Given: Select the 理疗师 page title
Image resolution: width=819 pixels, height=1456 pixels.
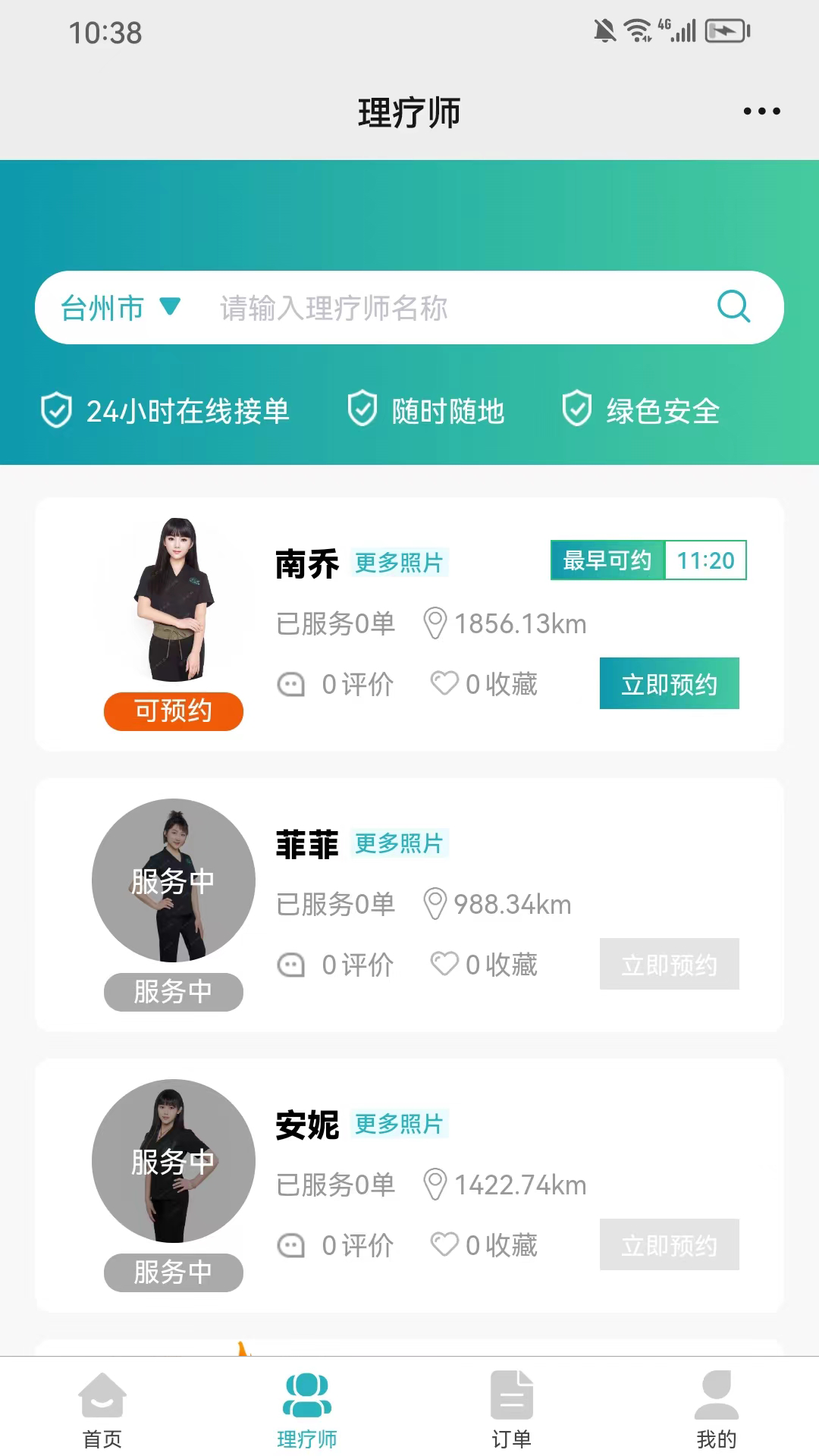Looking at the screenshot, I should pos(409,111).
